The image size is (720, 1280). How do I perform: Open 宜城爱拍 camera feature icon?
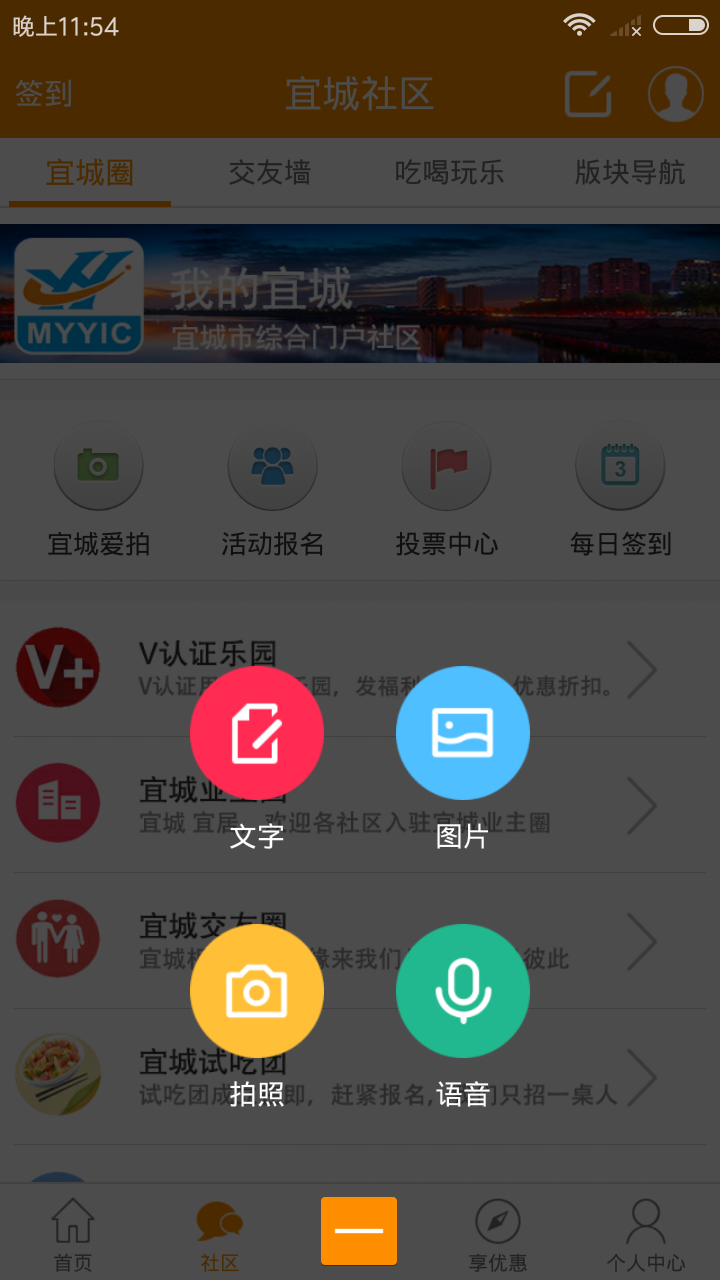tap(98, 465)
